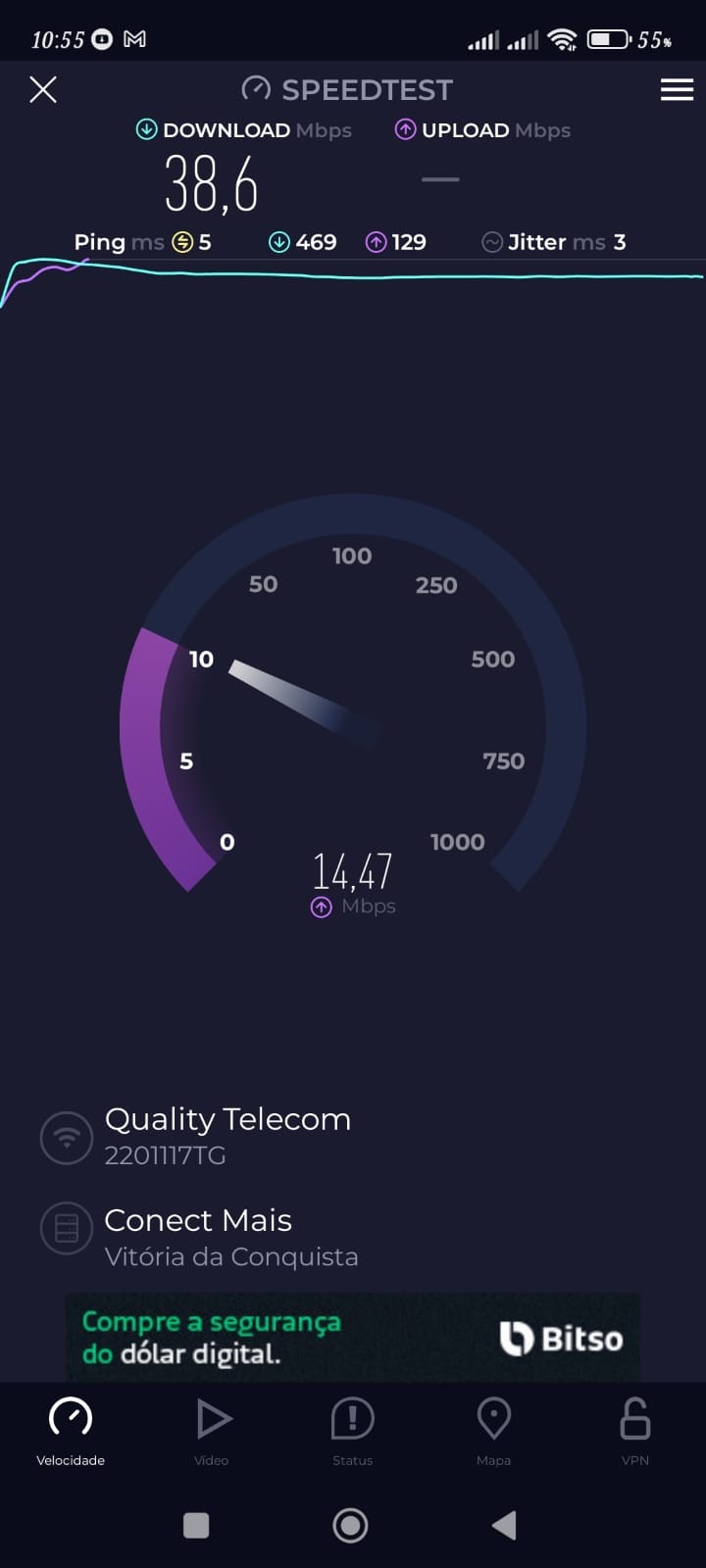Open the VPN tab

(x=635, y=1431)
